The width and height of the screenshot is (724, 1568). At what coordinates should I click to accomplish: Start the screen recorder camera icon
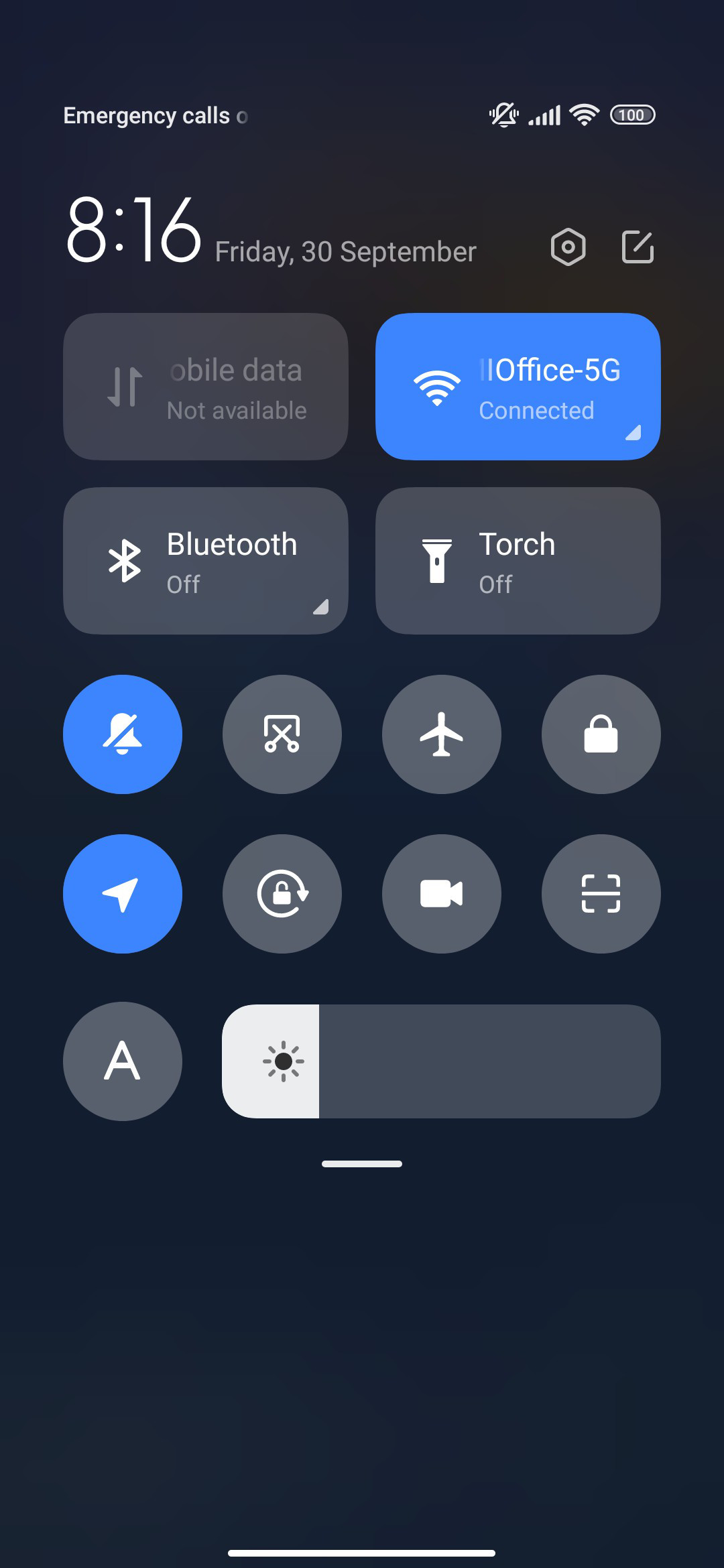click(442, 894)
